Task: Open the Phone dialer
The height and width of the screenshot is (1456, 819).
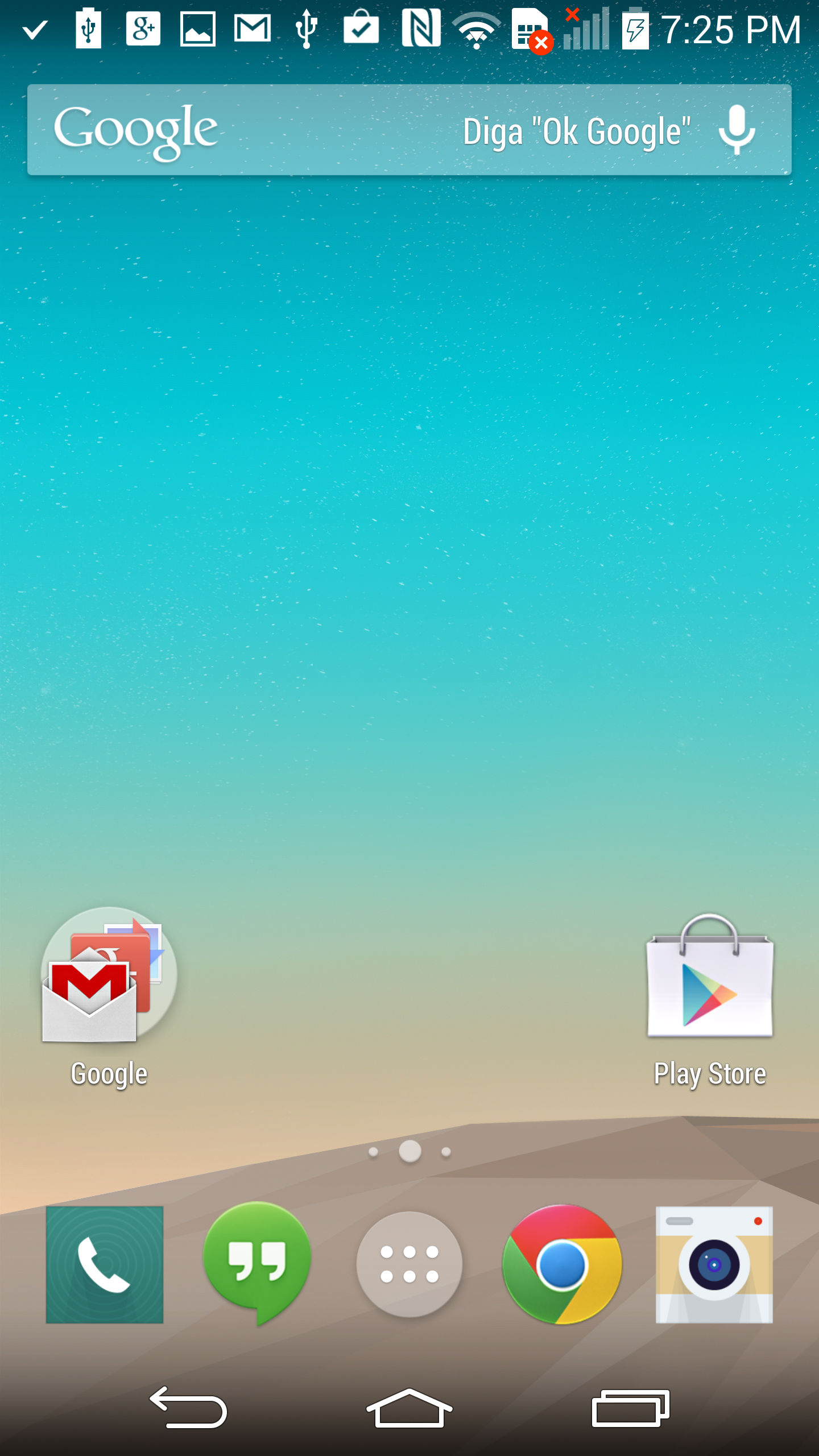Action: point(105,1264)
